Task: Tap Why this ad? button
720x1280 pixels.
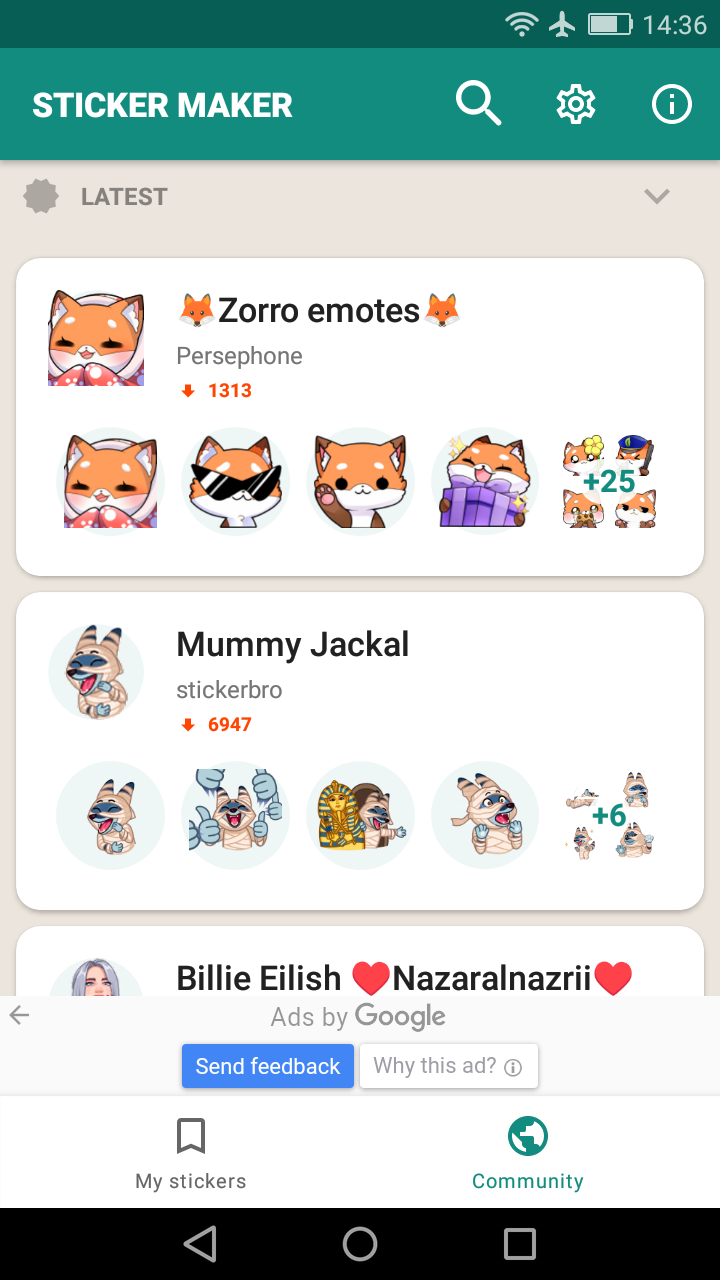Action: click(x=448, y=1066)
